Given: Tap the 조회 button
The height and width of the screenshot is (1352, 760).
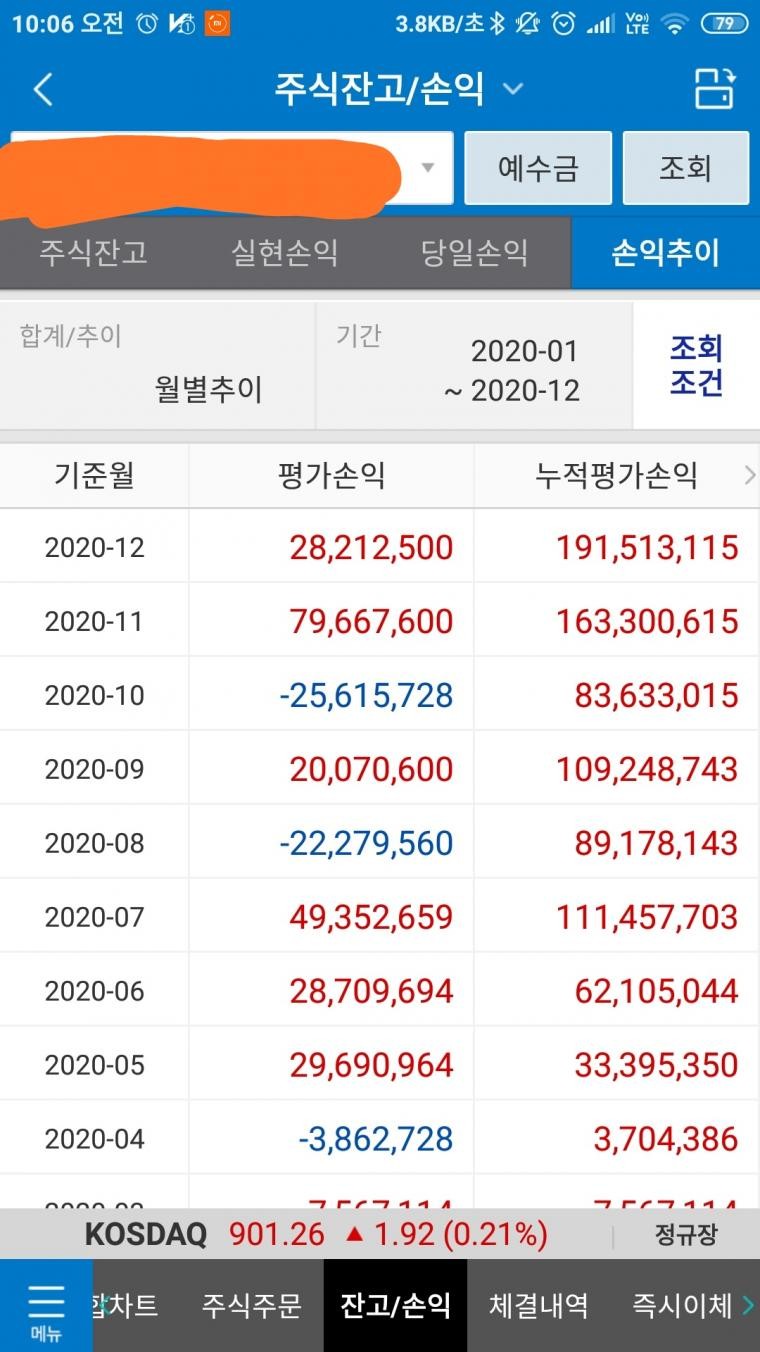Looking at the screenshot, I should [x=685, y=168].
